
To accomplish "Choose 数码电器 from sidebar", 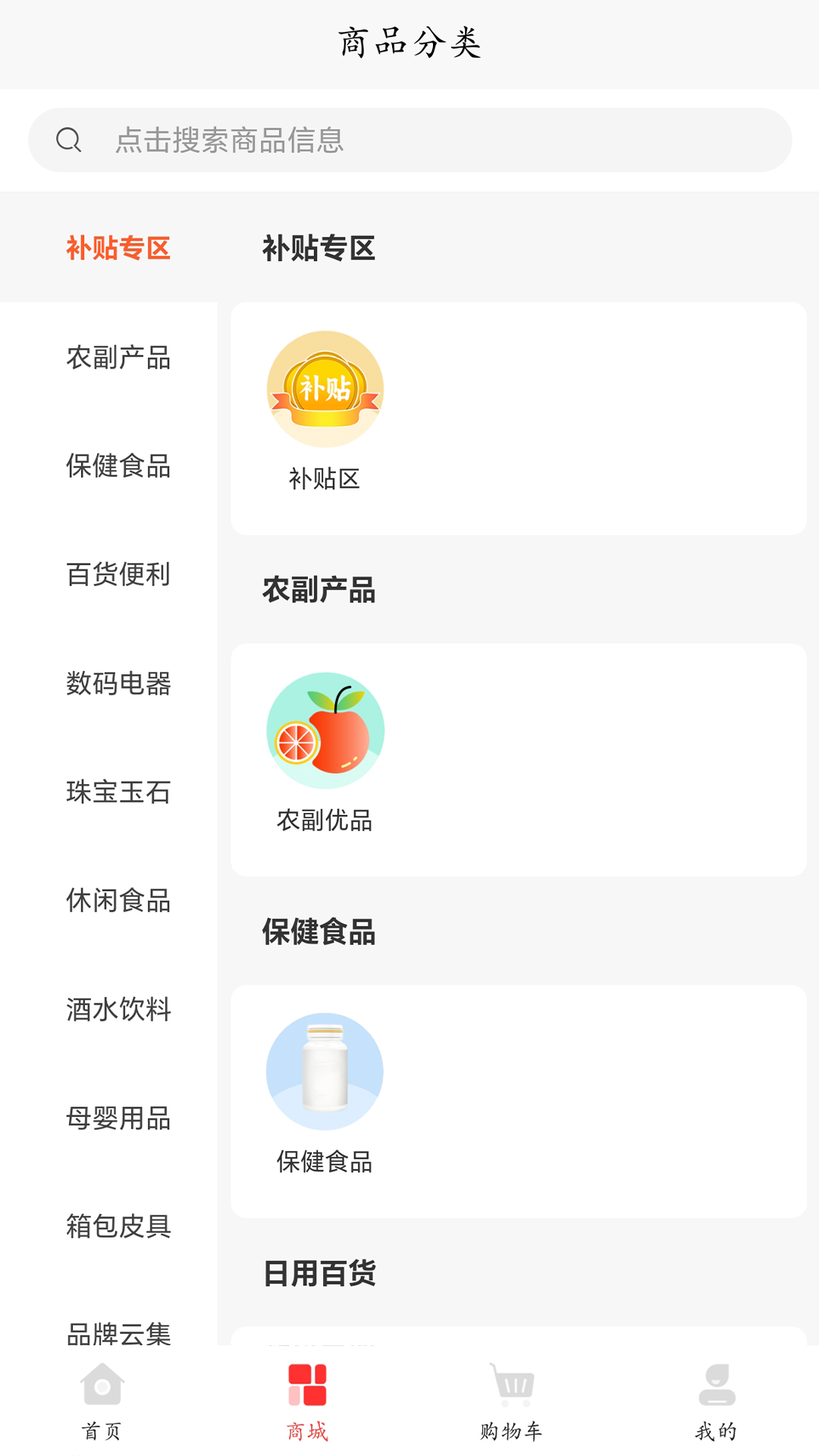I will point(118,685).
